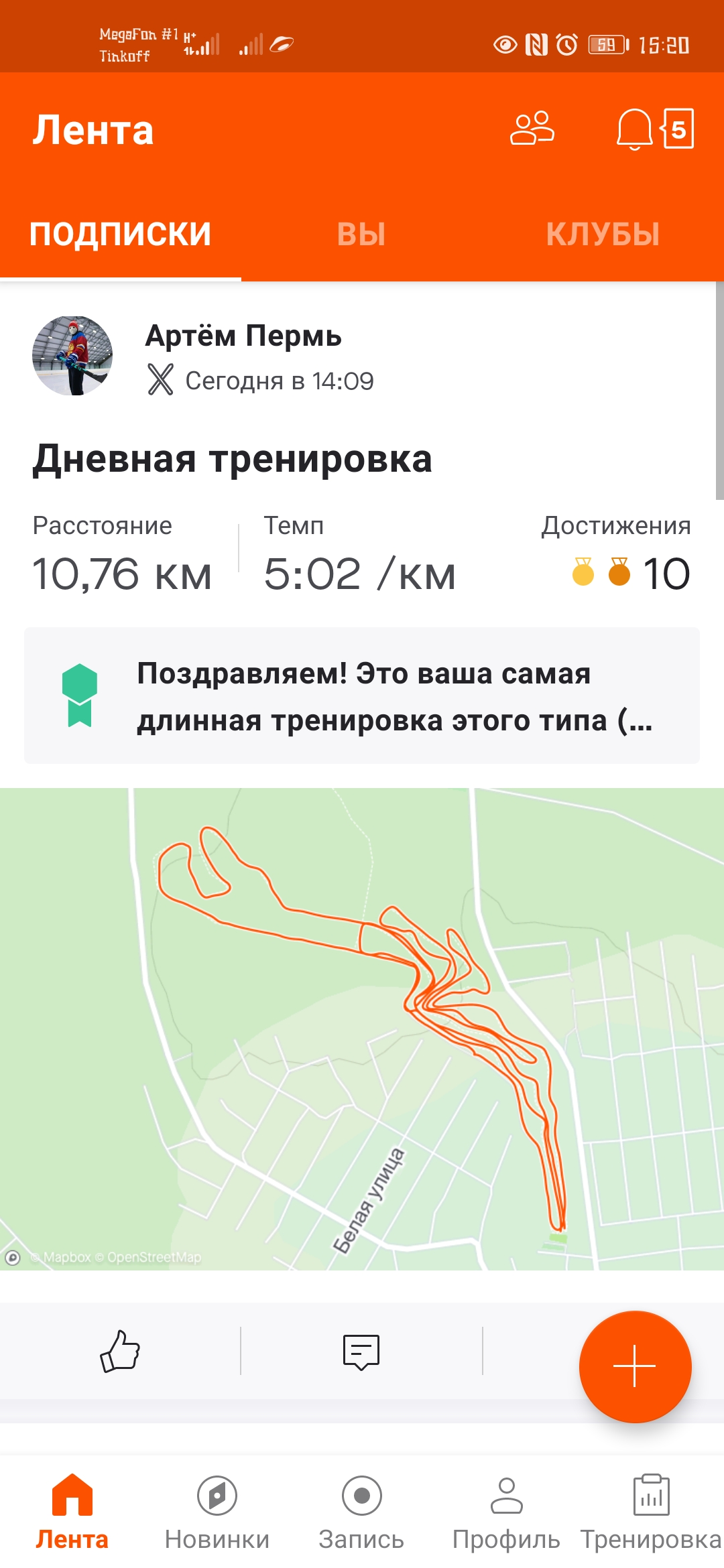Viewport: 724px width, 1568px height.
Task: Give kudos to Артём's workout
Action: (120, 1351)
